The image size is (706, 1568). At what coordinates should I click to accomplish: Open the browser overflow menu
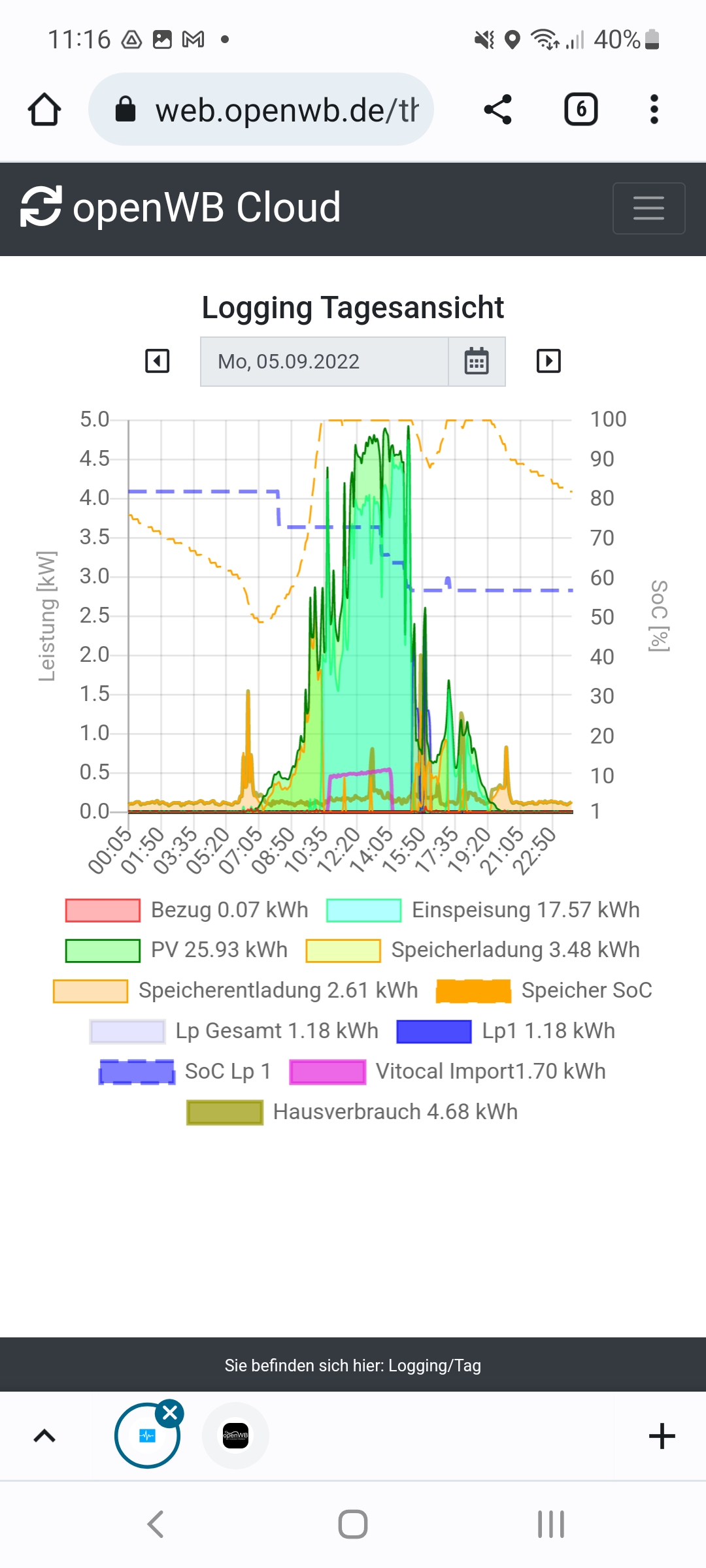[x=654, y=109]
